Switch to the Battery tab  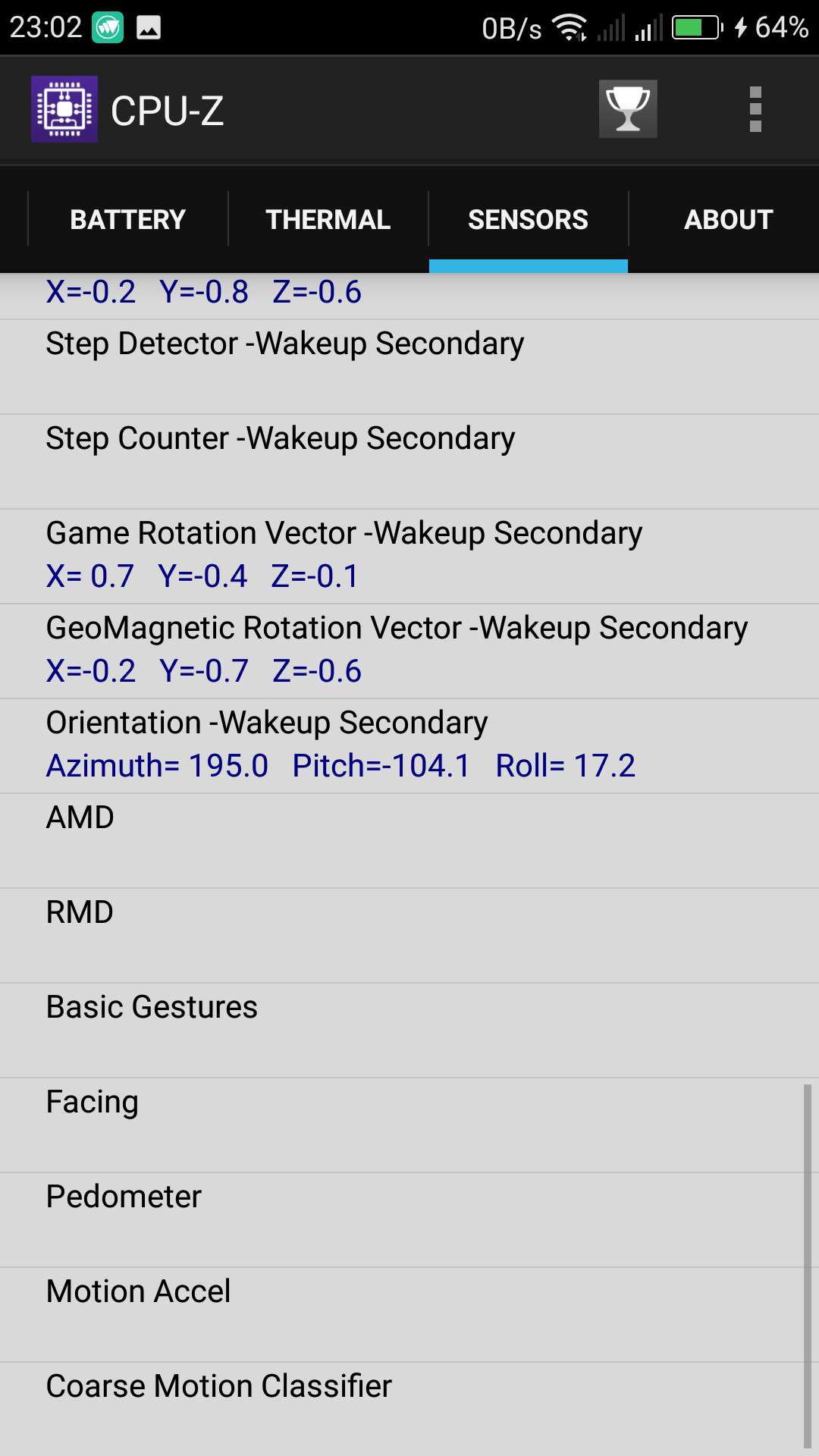(128, 219)
